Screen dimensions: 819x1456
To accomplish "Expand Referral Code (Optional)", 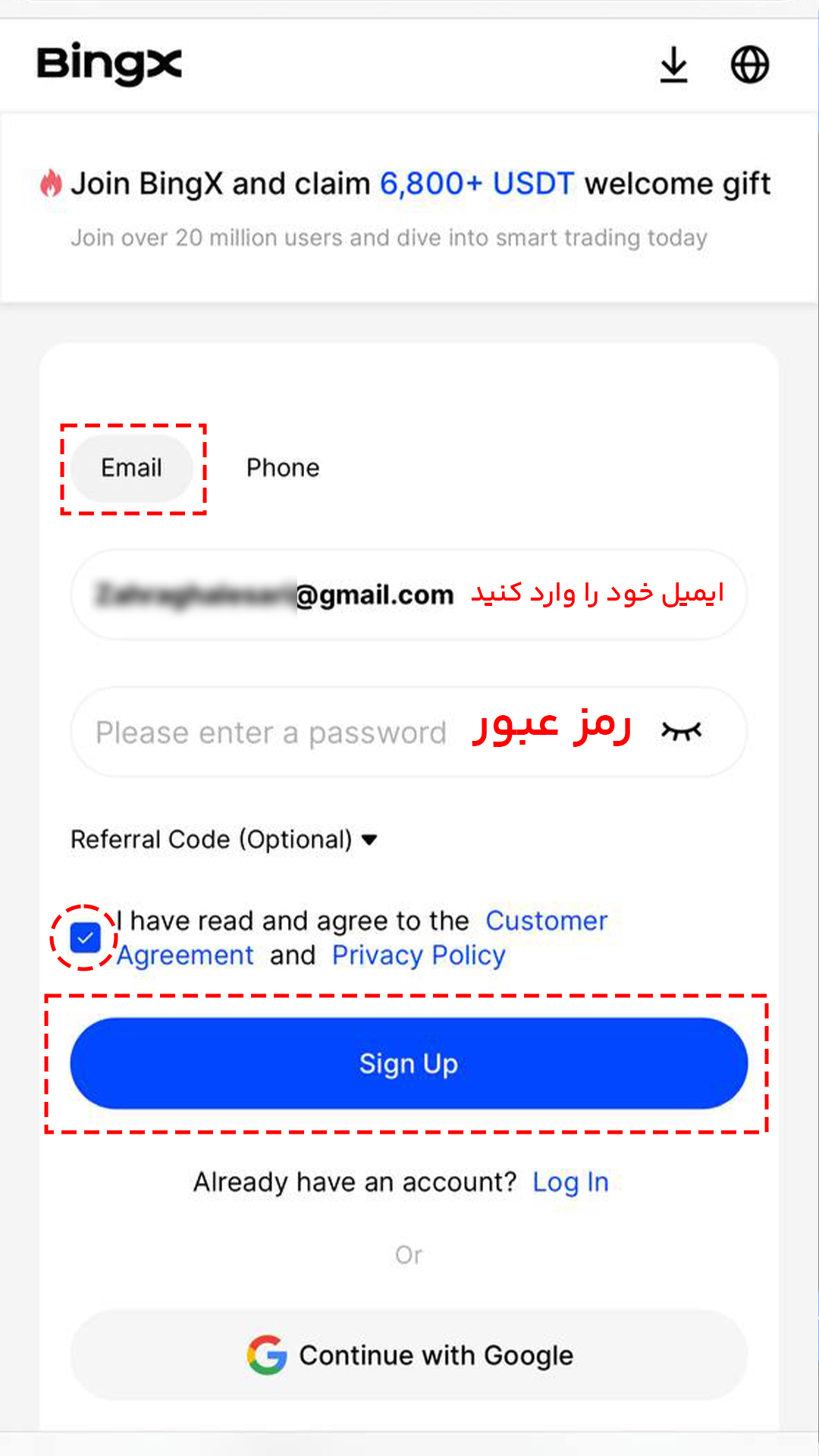I will click(x=224, y=839).
